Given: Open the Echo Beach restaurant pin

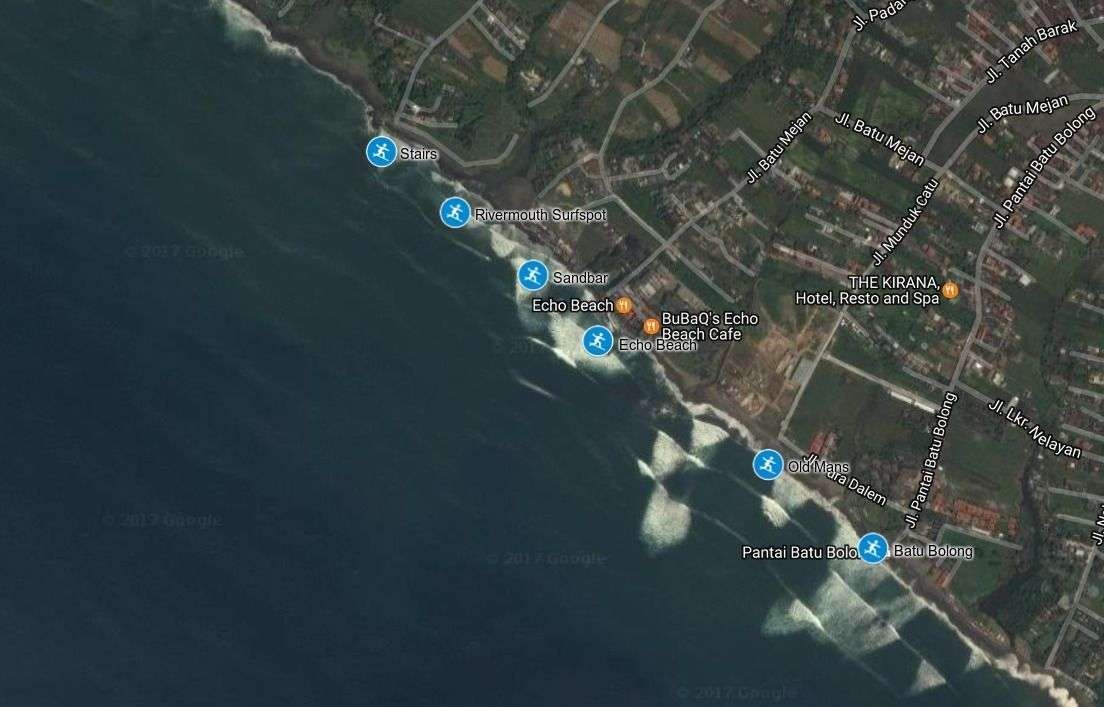Looking at the screenshot, I should [x=624, y=305].
